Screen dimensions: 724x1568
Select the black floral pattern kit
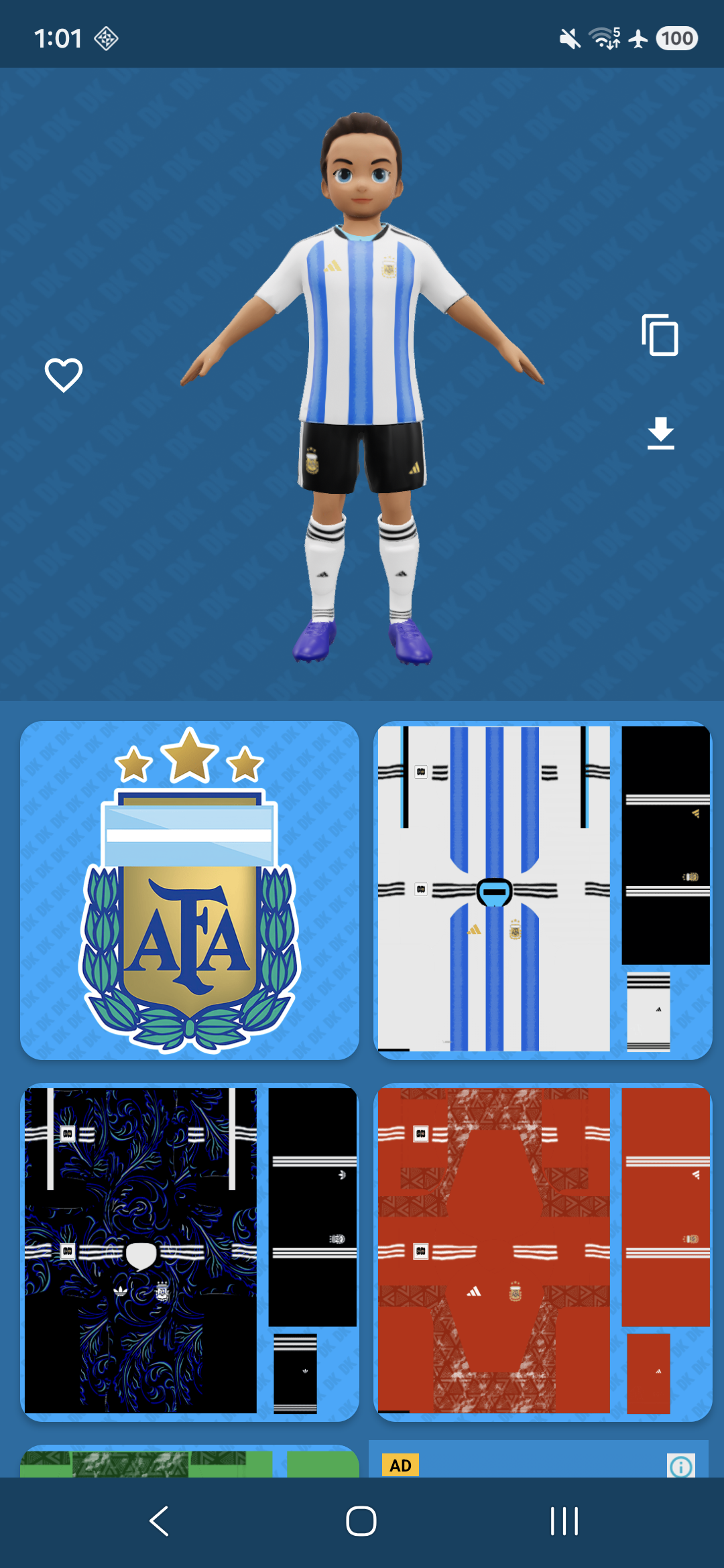point(190,1252)
